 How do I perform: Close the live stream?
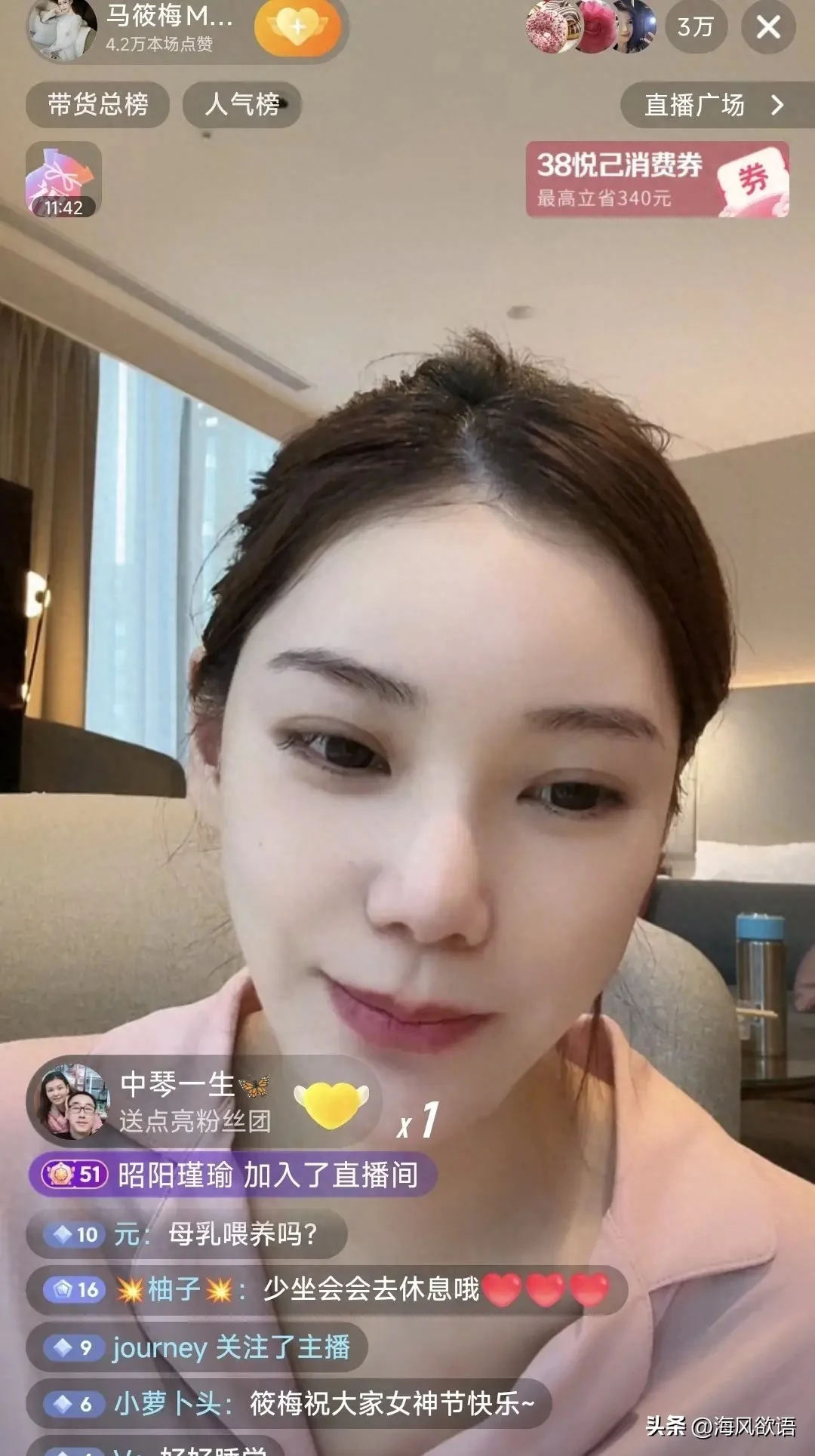[767, 28]
